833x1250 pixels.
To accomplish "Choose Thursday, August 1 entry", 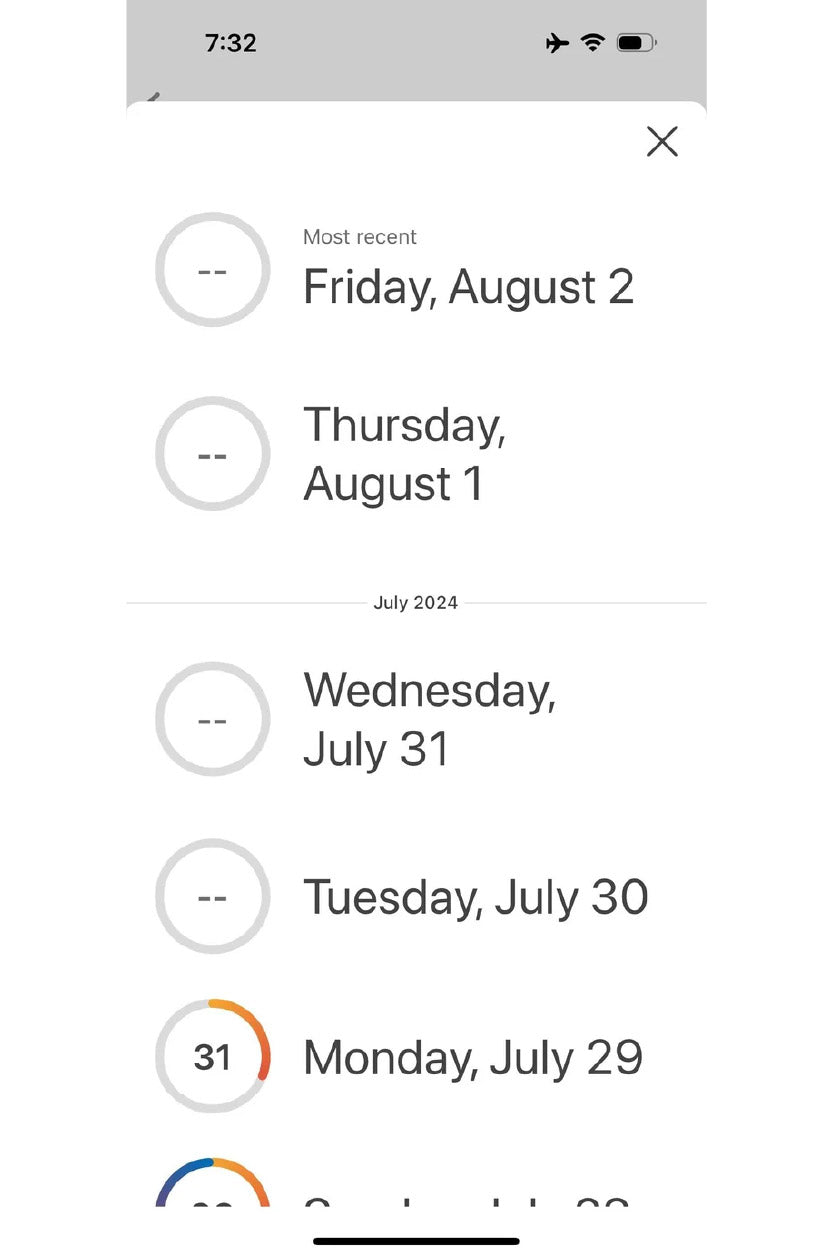I will pyautogui.click(x=404, y=454).
